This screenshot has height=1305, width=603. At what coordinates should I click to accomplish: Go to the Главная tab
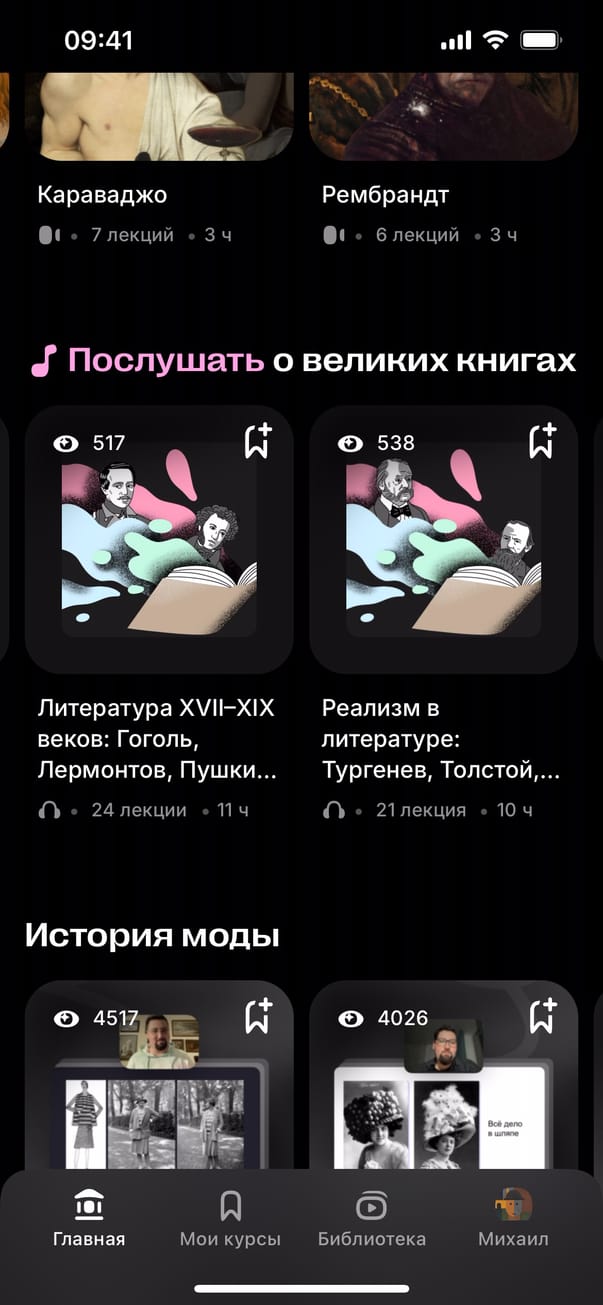tap(89, 1220)
